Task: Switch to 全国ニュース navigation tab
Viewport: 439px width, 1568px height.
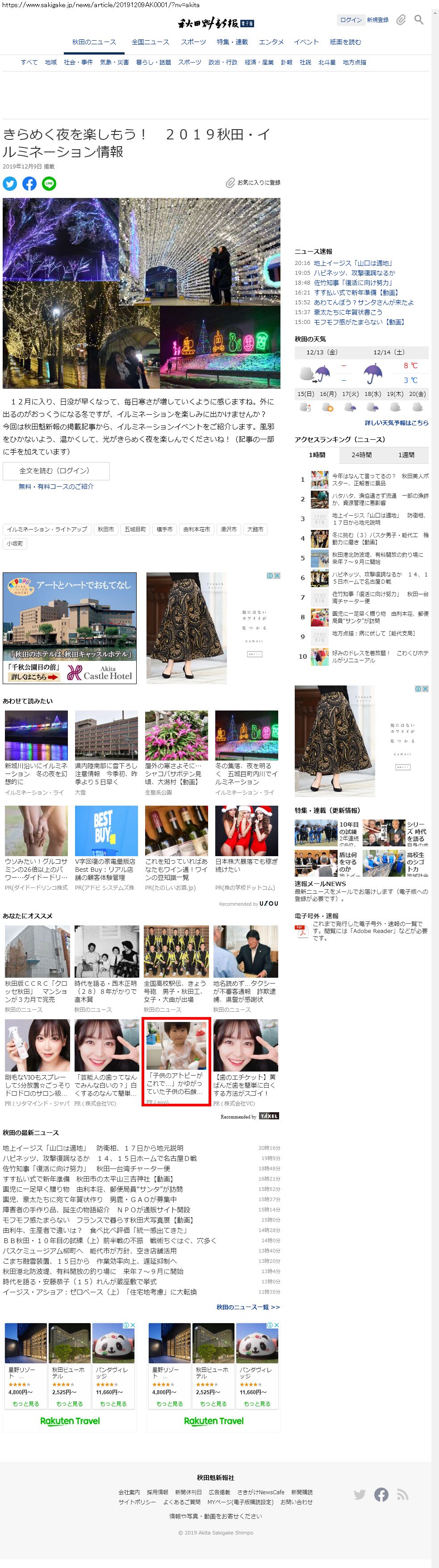Action: pyautogui.click(x=150, y=42)
